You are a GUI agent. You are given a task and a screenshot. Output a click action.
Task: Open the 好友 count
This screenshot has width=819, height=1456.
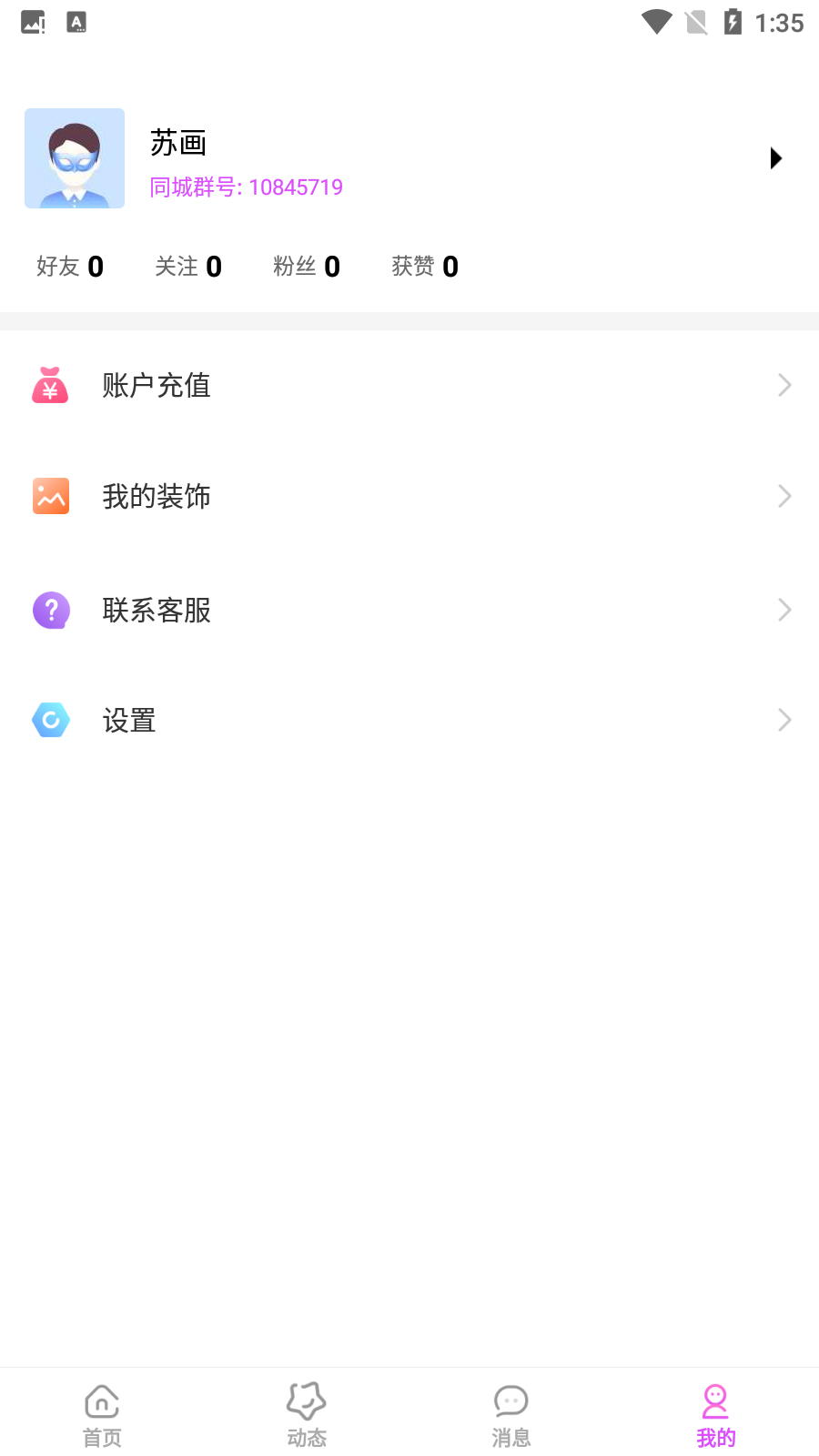69,266
